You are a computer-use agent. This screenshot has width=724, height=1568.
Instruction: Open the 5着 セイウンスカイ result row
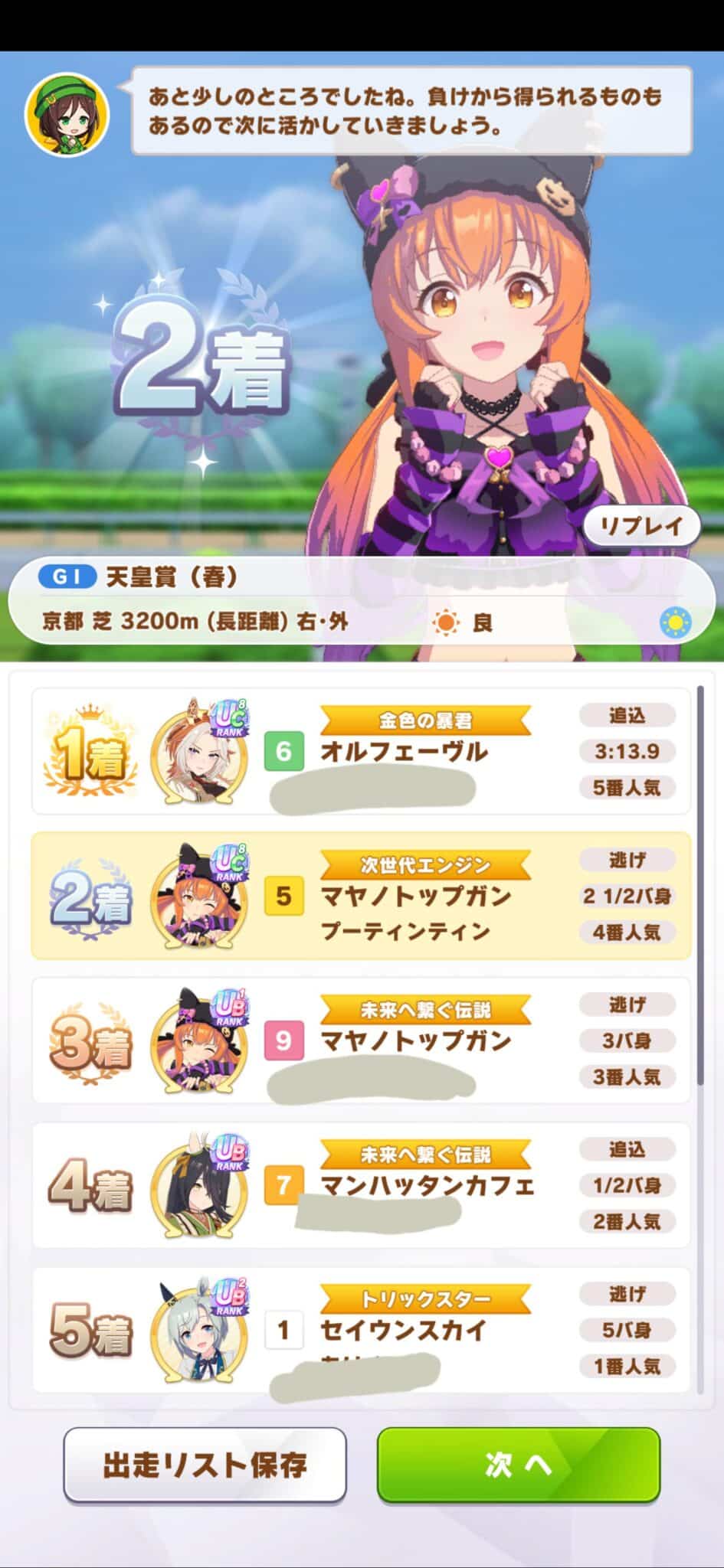point(361,1329)
